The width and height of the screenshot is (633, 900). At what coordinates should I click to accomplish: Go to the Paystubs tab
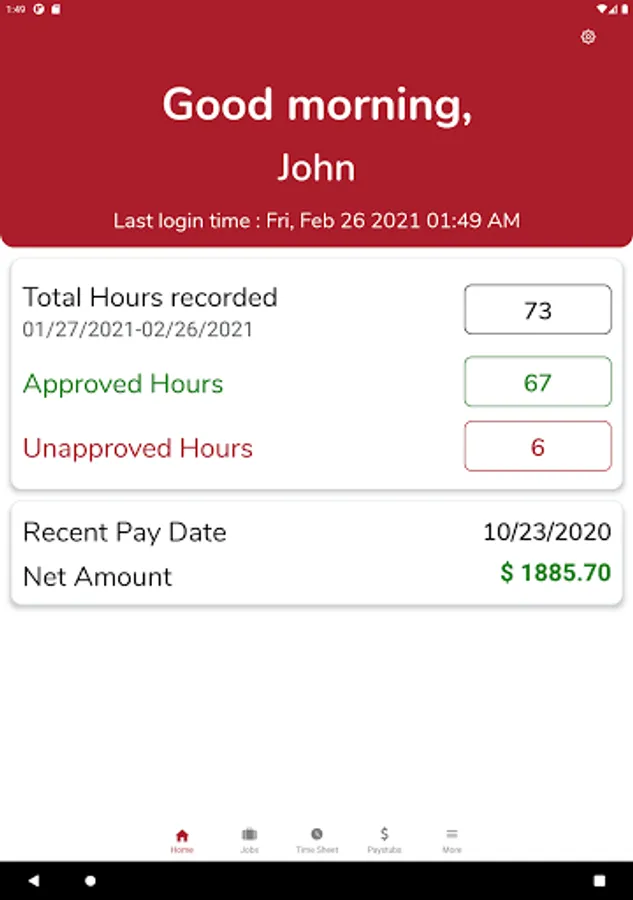[x=384, y=841]
